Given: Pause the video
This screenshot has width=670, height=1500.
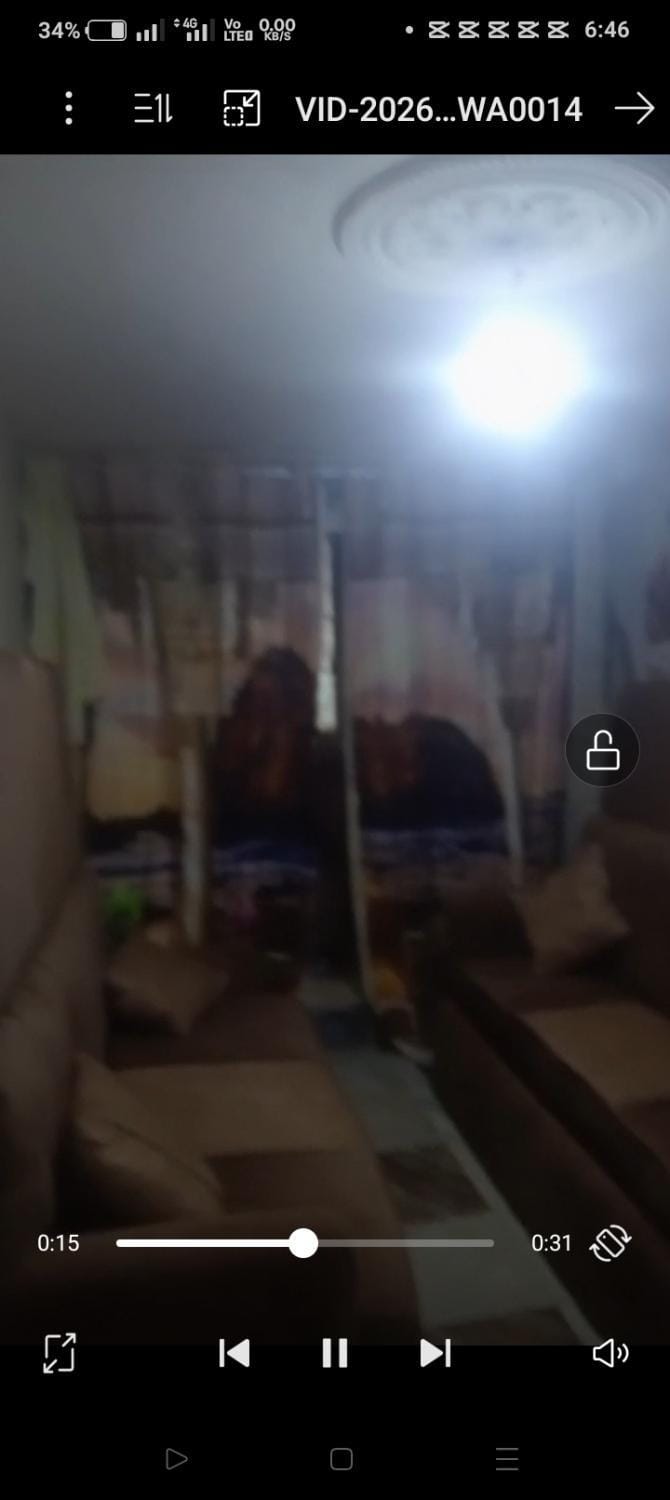Looking at the screenshot, I should coord(334,1353).
